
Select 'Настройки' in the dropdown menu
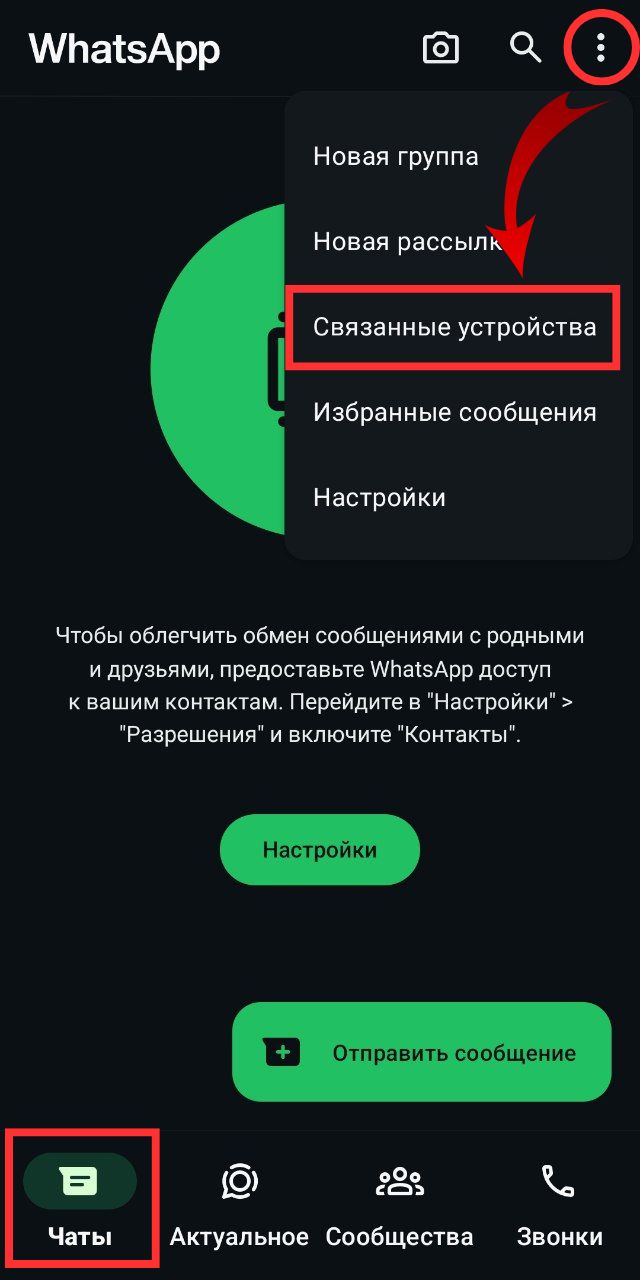tap(379, 497)
